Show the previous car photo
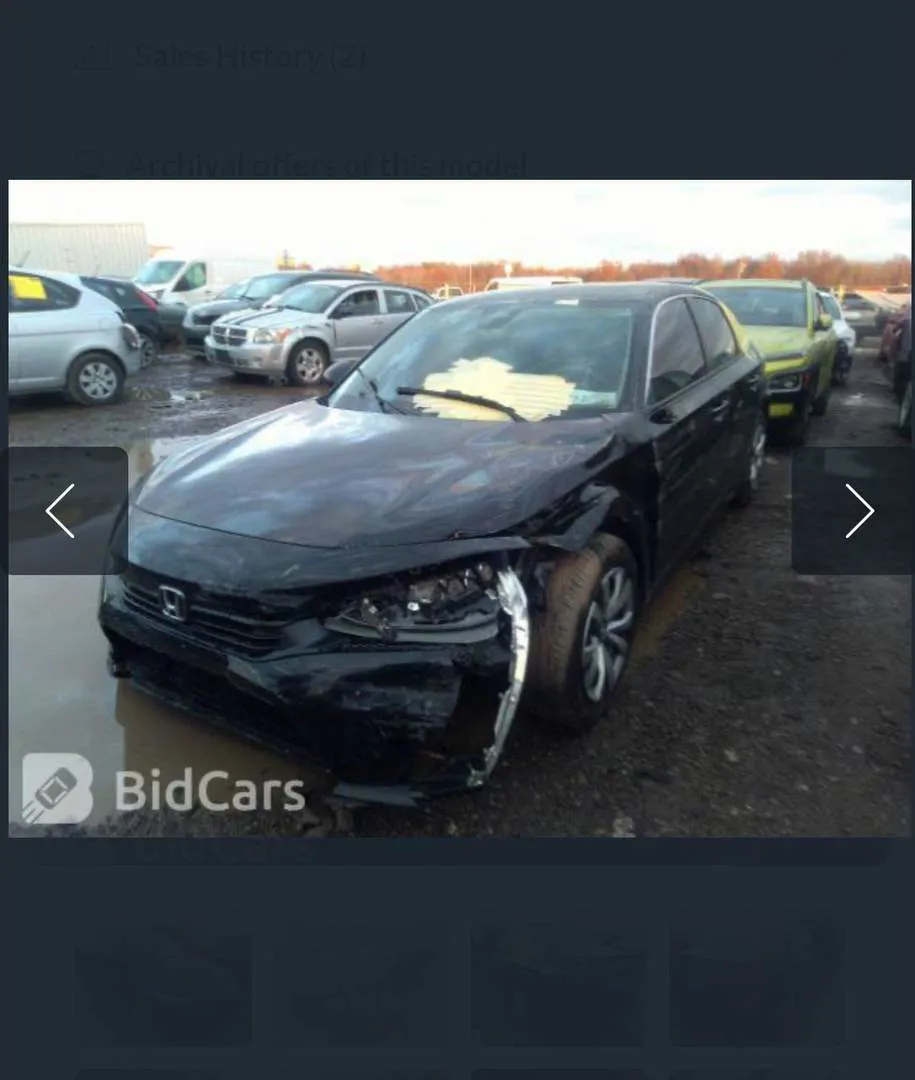Image resolution: width=915 pixels, height=1080 pixels. (x=62, y=511)
